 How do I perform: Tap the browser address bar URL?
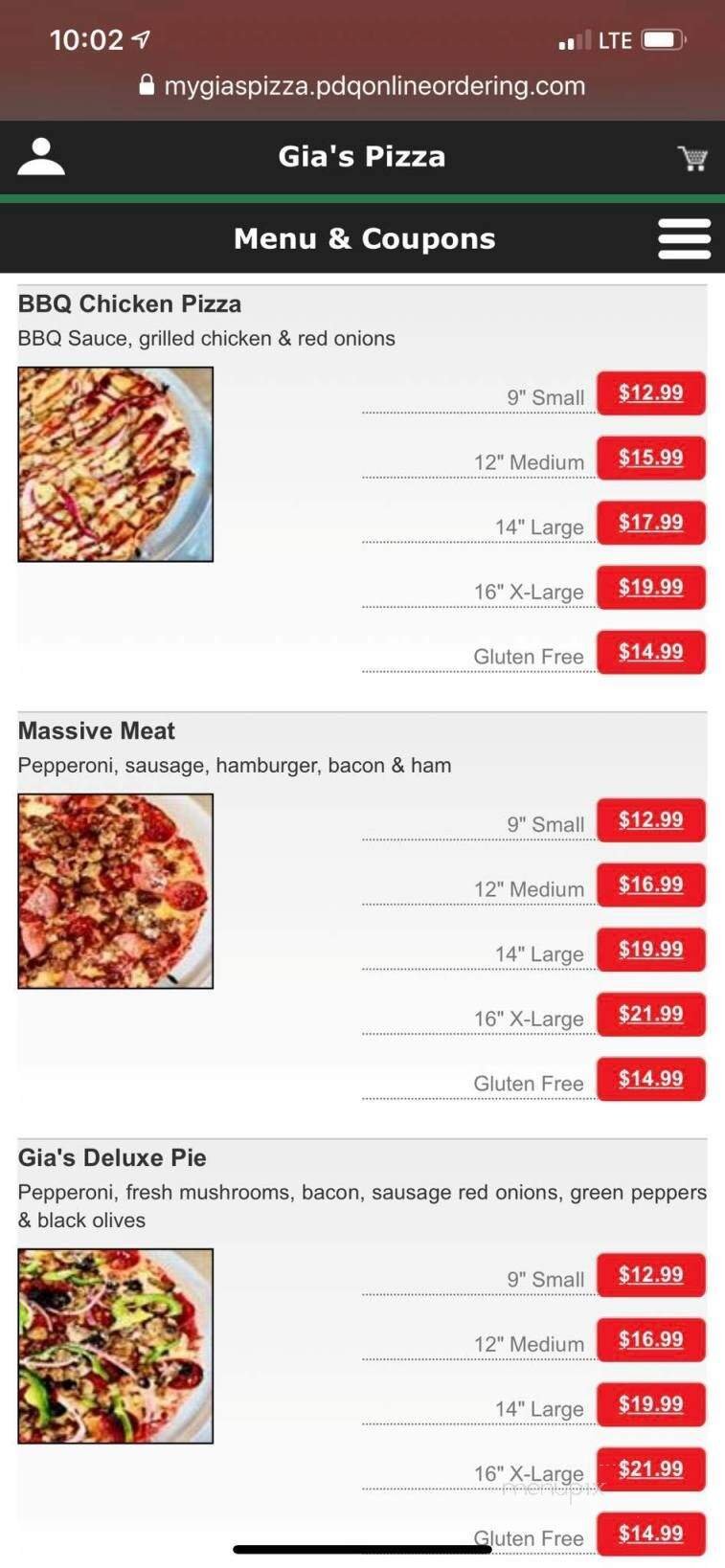[374, 86]
